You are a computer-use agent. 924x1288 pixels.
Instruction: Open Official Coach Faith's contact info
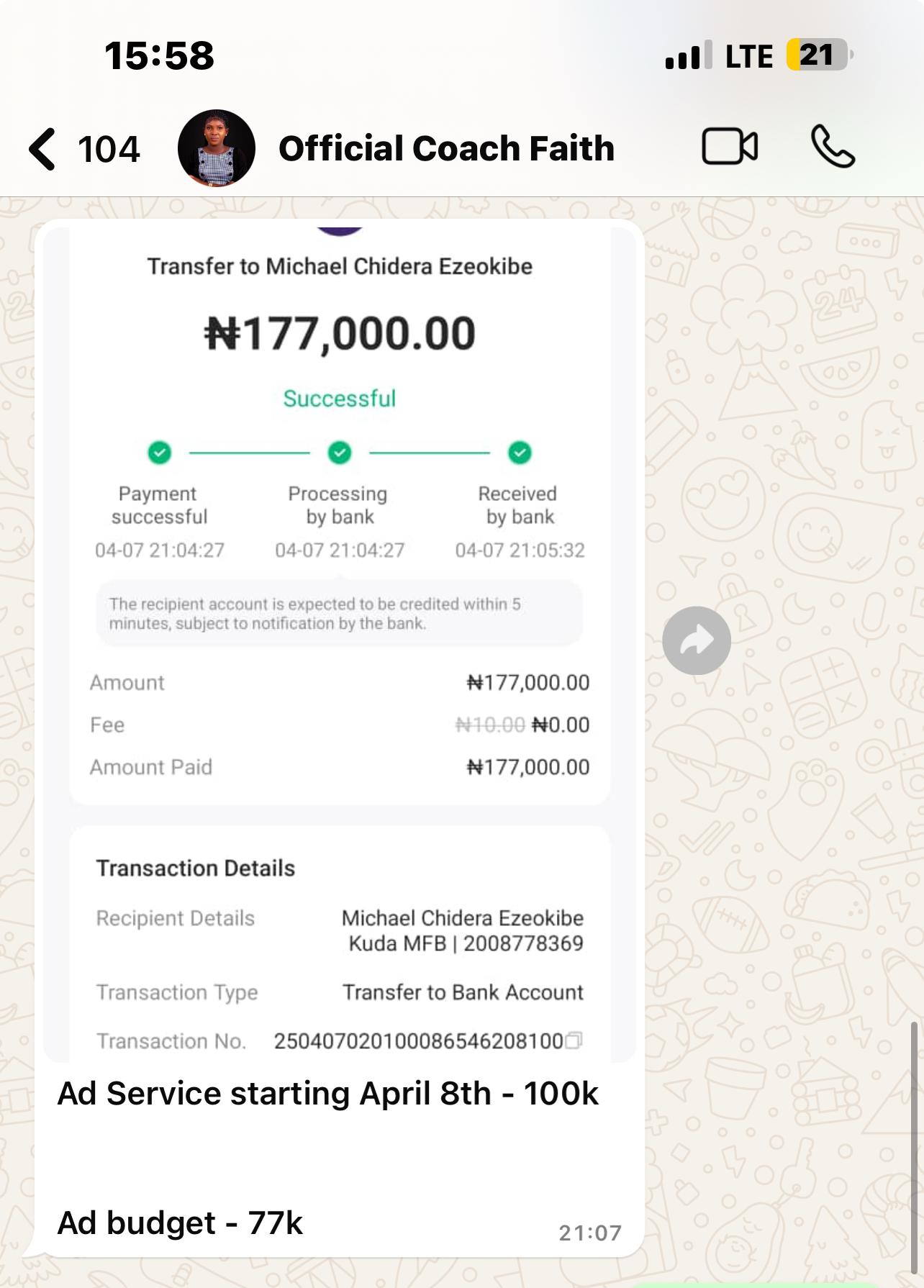tap(445, 149)
